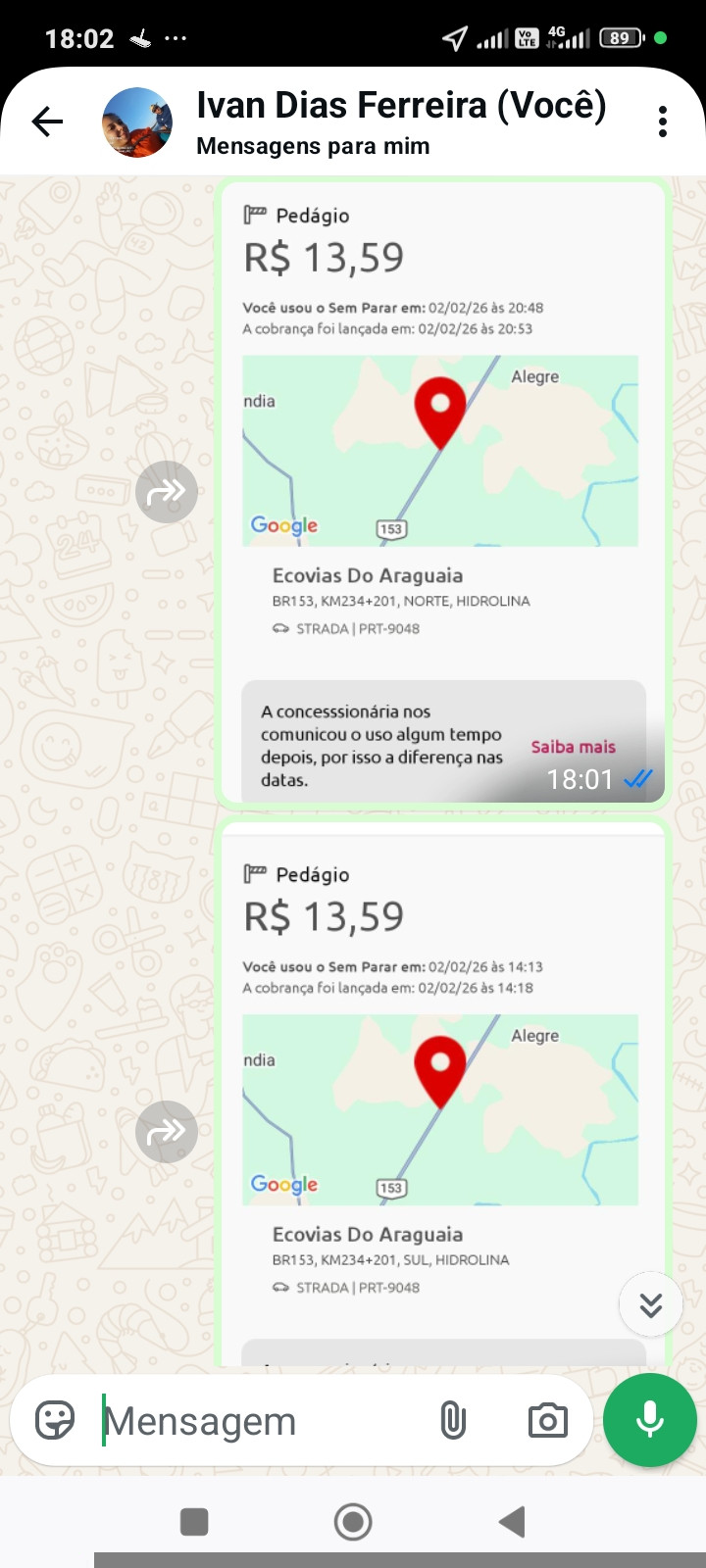Forward the toll image marked SUL
The image size is (706, 1568).
[167, 1132]
